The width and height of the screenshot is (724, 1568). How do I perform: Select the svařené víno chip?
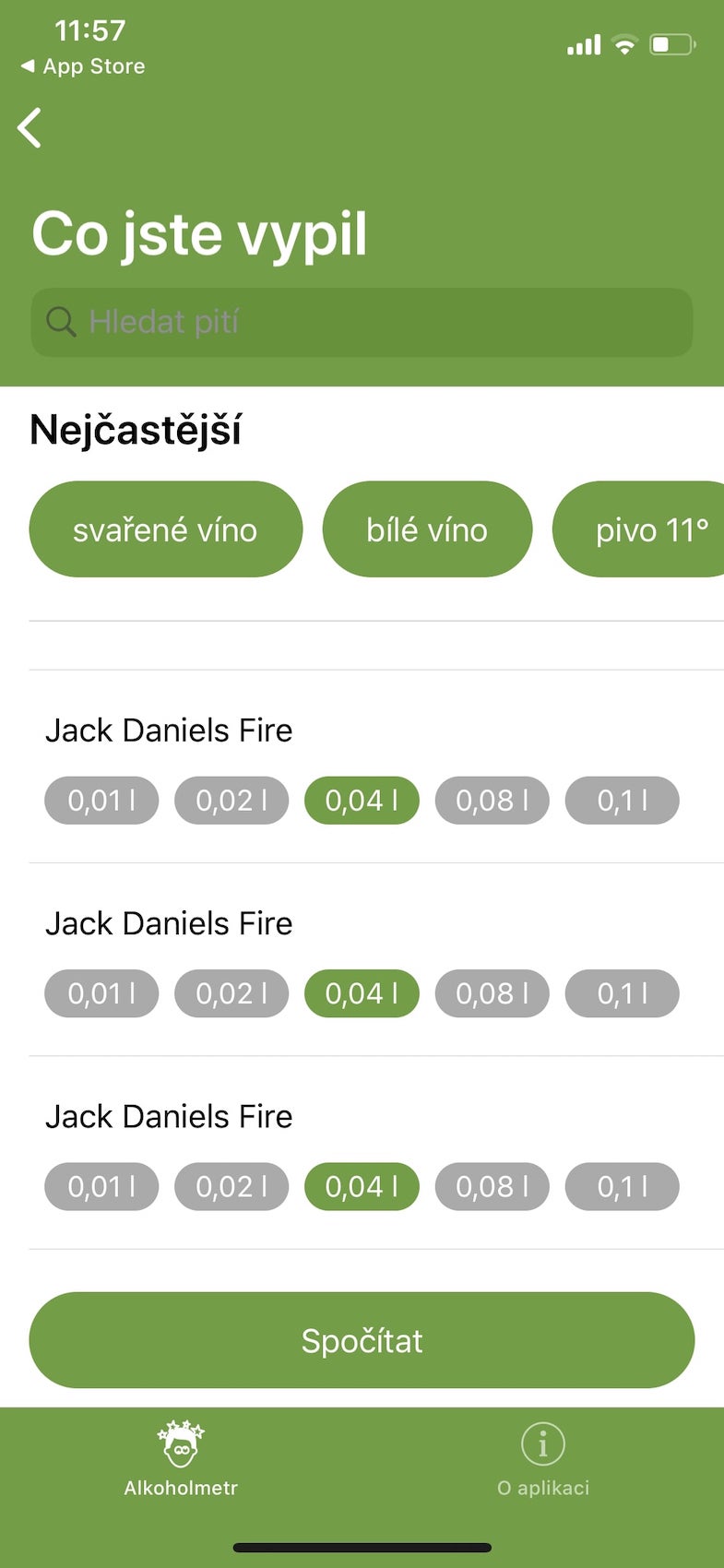coord(166,529)
